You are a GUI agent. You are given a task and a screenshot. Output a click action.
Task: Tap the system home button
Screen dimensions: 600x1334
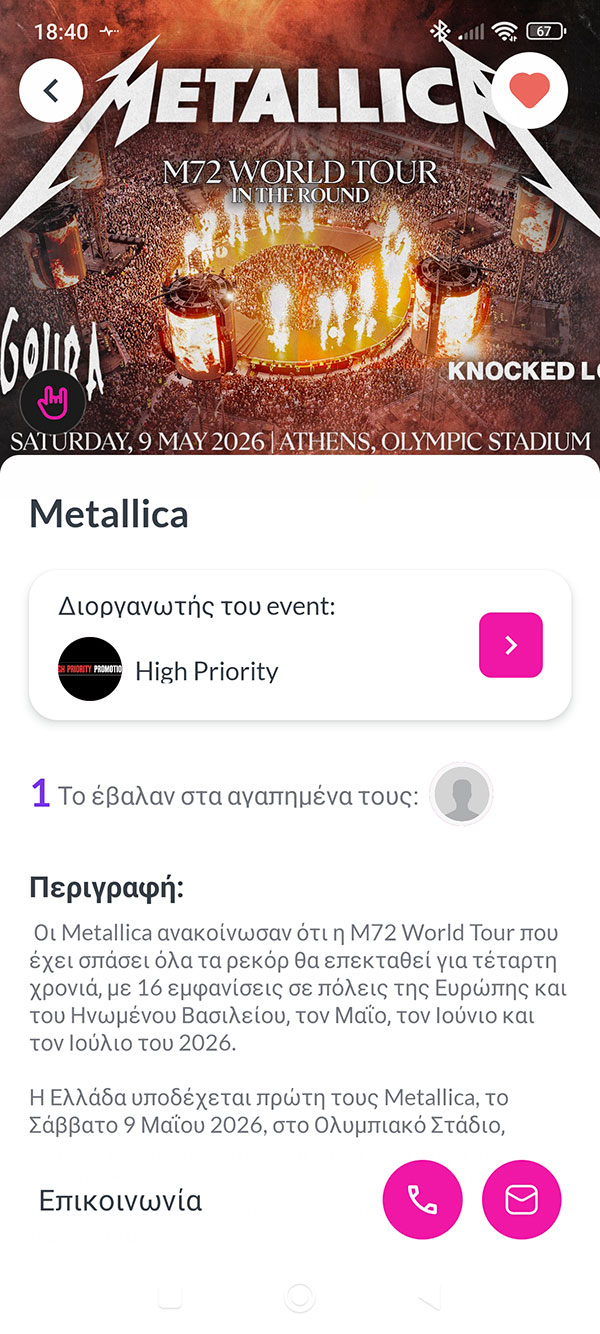click(299, 1297)
